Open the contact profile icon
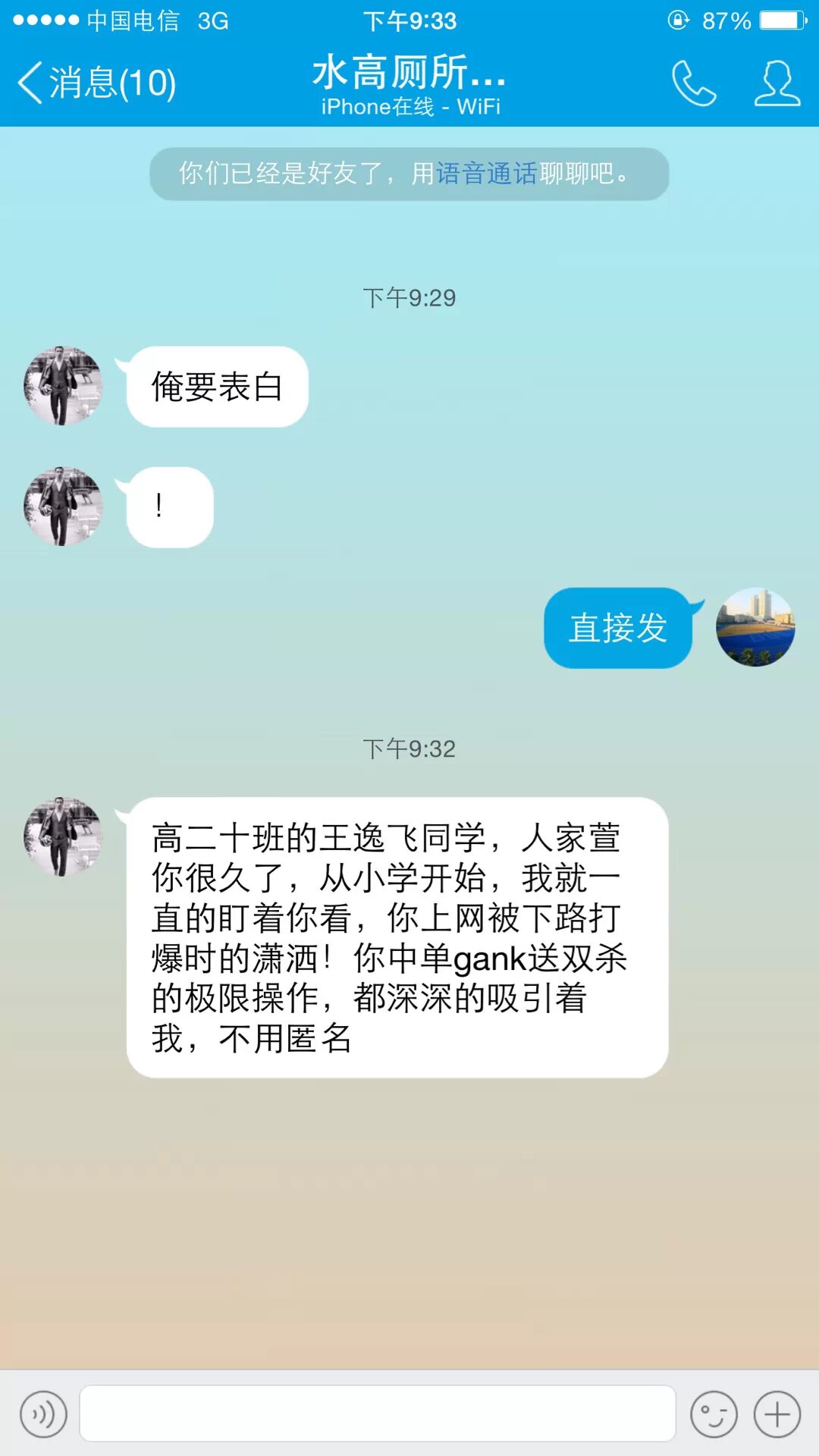This screenshot has width=819, height=1456. pyautogui.click(x=777, y=83)
